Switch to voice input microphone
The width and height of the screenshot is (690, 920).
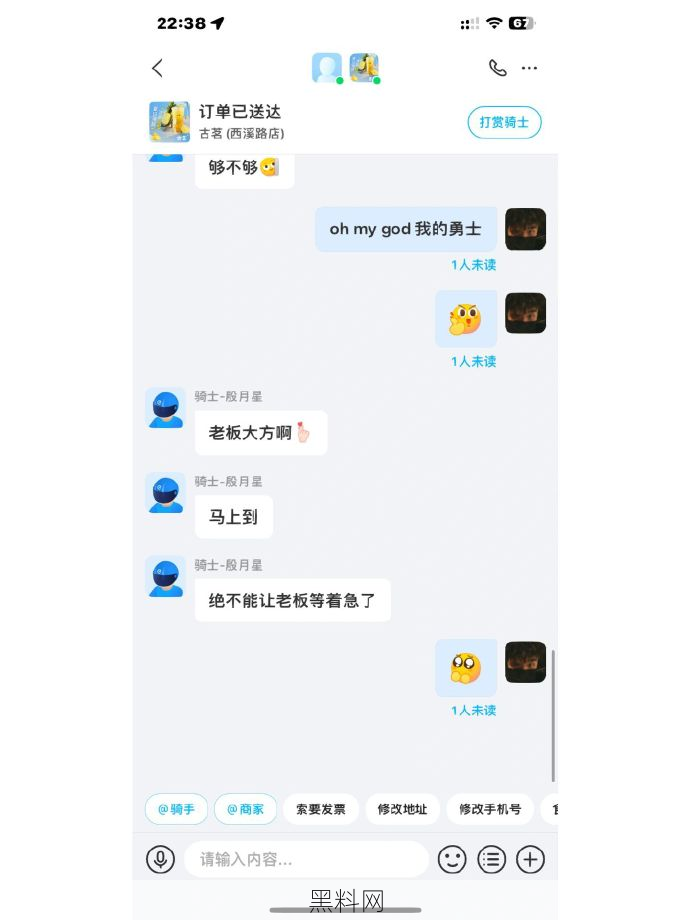(160, 859)
